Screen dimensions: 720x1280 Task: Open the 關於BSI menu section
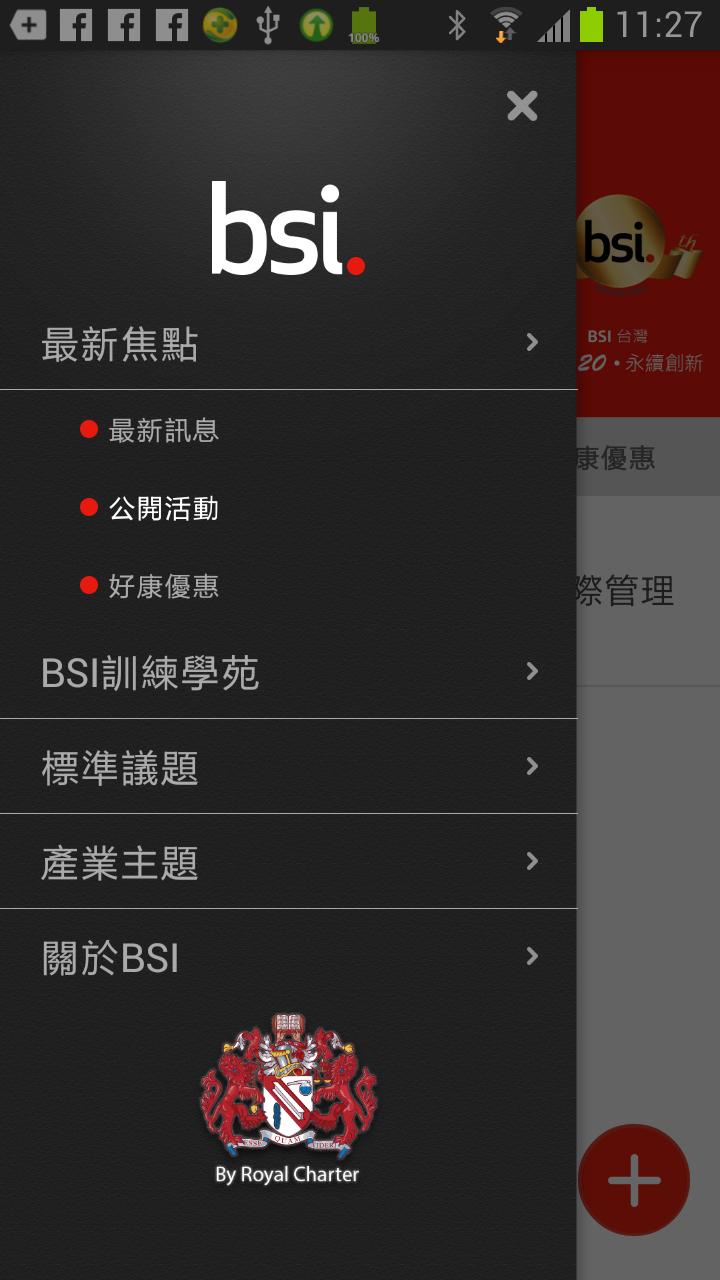tap(288, 958)
